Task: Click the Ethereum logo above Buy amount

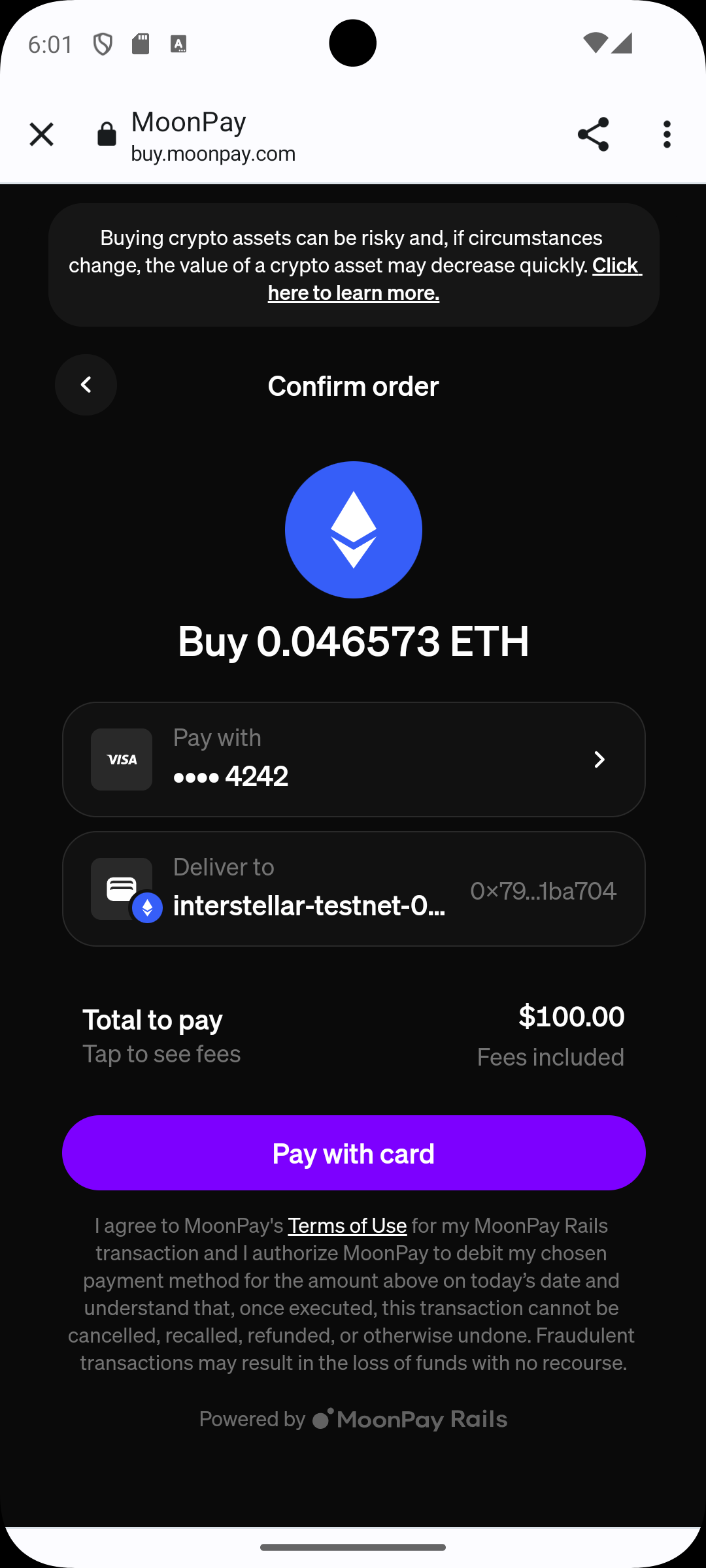Action: click(353, 529)
